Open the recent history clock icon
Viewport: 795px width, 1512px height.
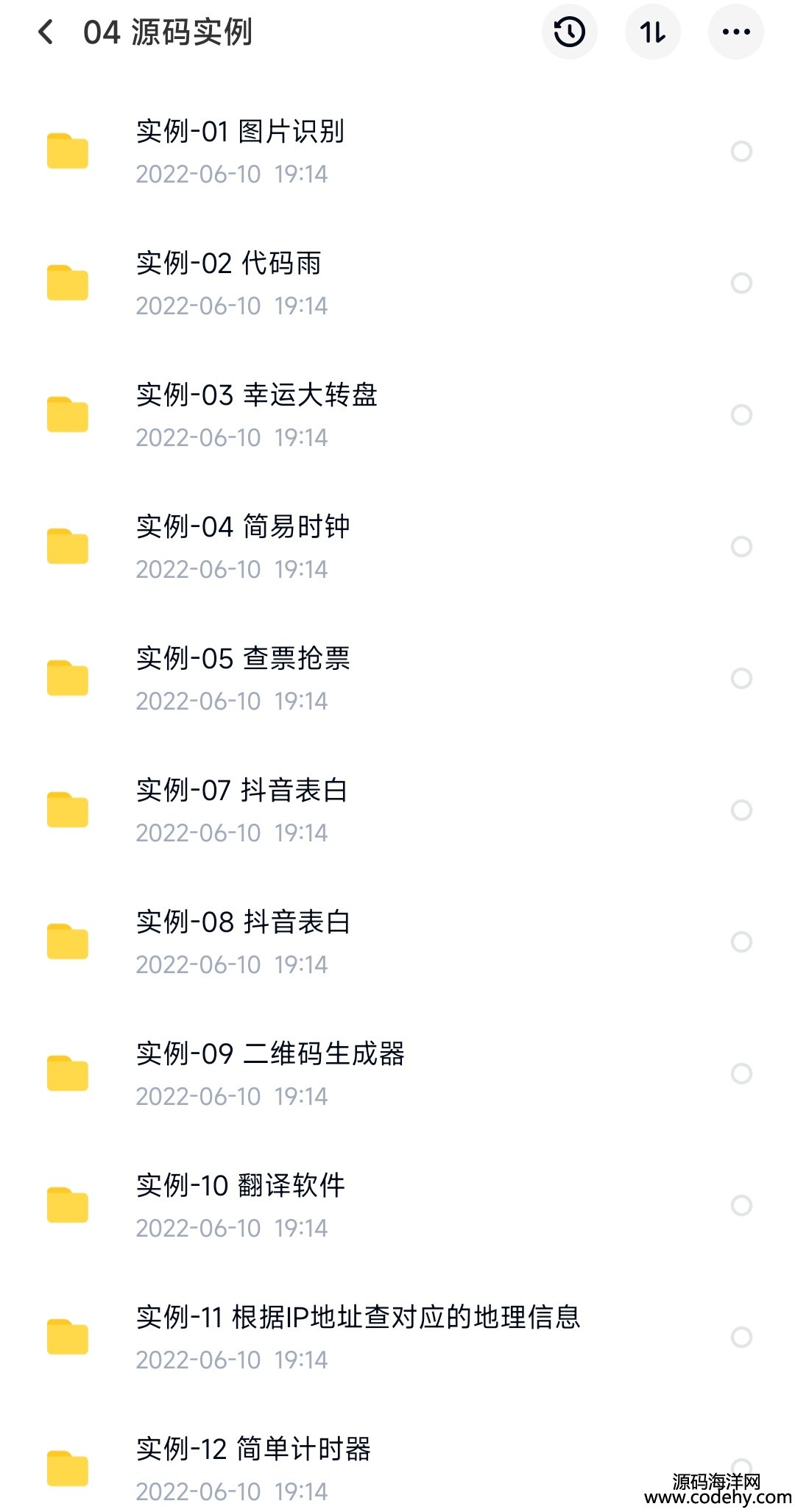point(569,32)
